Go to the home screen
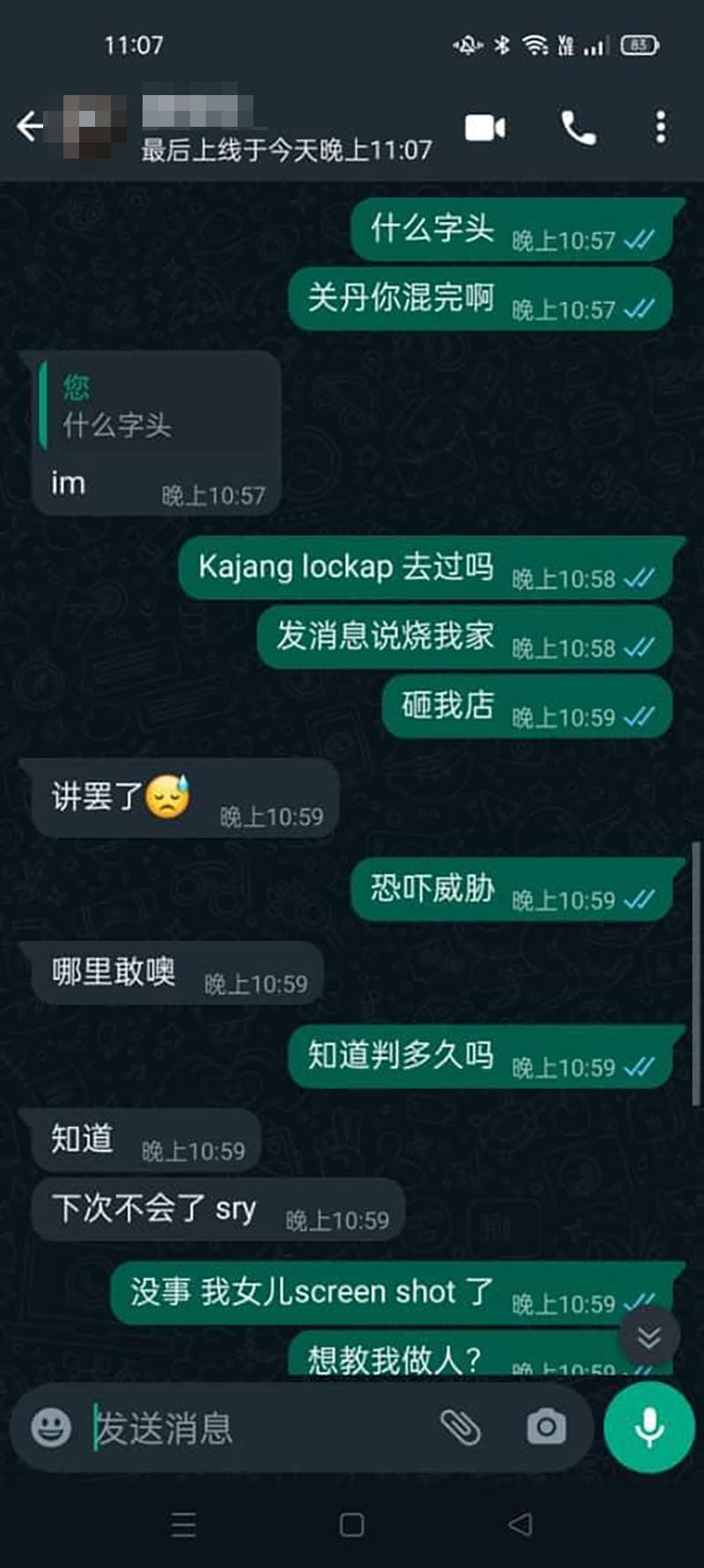The height and width of the screenshot is (1568, 704). [x=352, y=1525]
